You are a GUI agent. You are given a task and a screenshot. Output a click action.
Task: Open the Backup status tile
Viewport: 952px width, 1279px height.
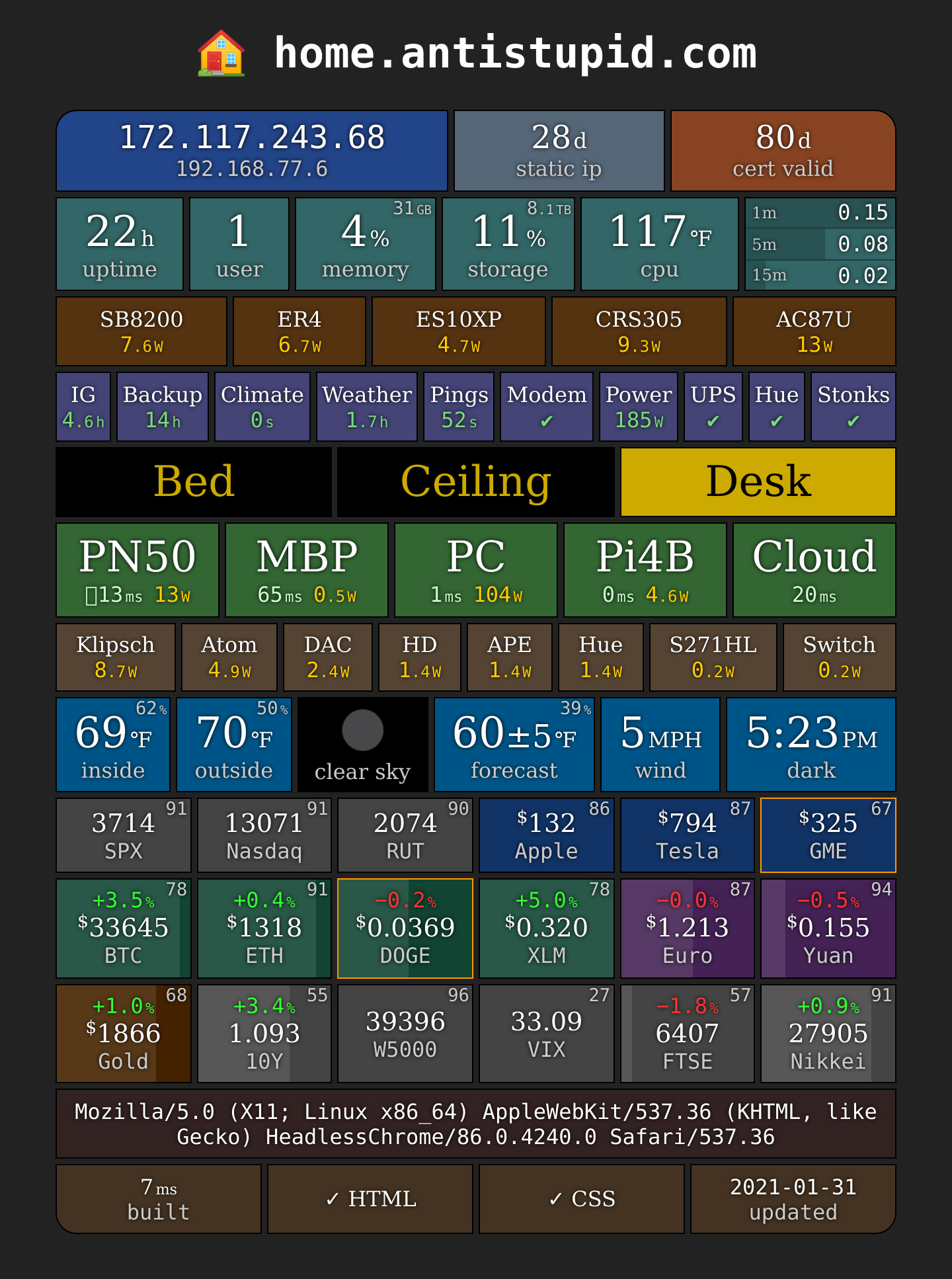[163, 407]
